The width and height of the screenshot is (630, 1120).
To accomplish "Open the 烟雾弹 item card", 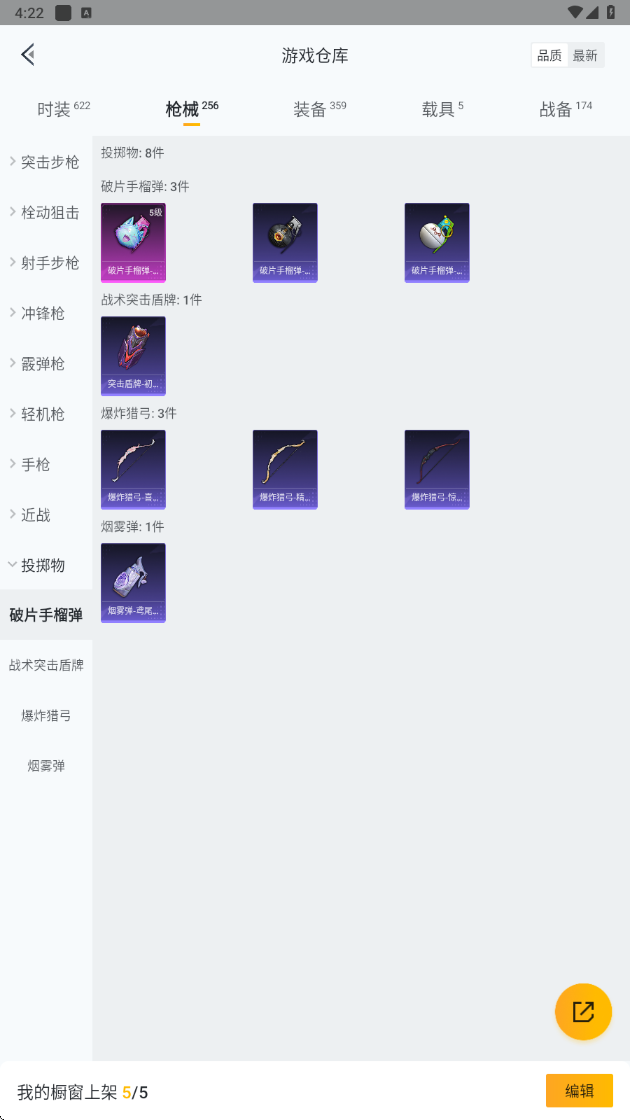I will (133, 582).
